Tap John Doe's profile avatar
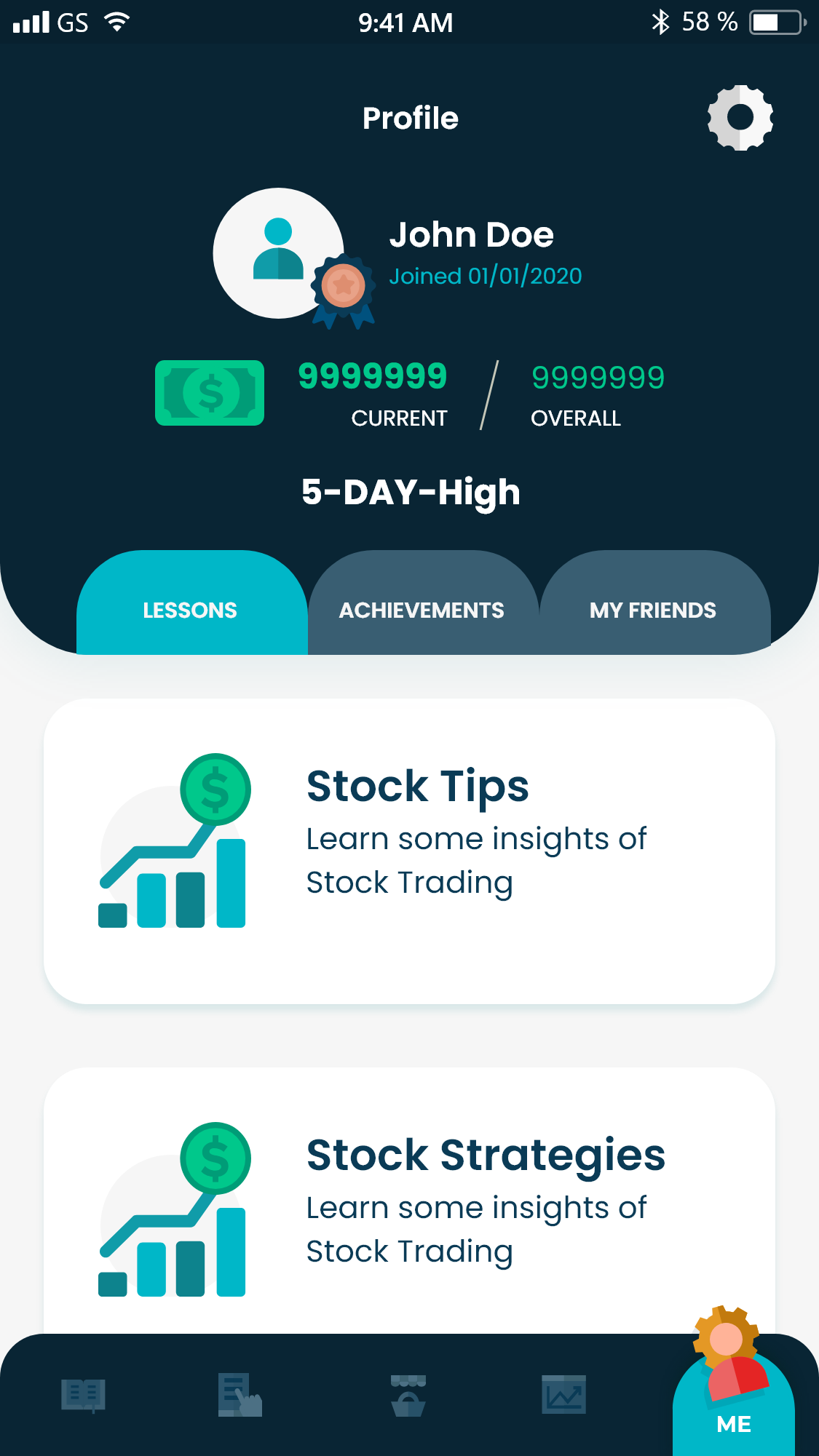Screen dimensions: 819x1456 278,252
